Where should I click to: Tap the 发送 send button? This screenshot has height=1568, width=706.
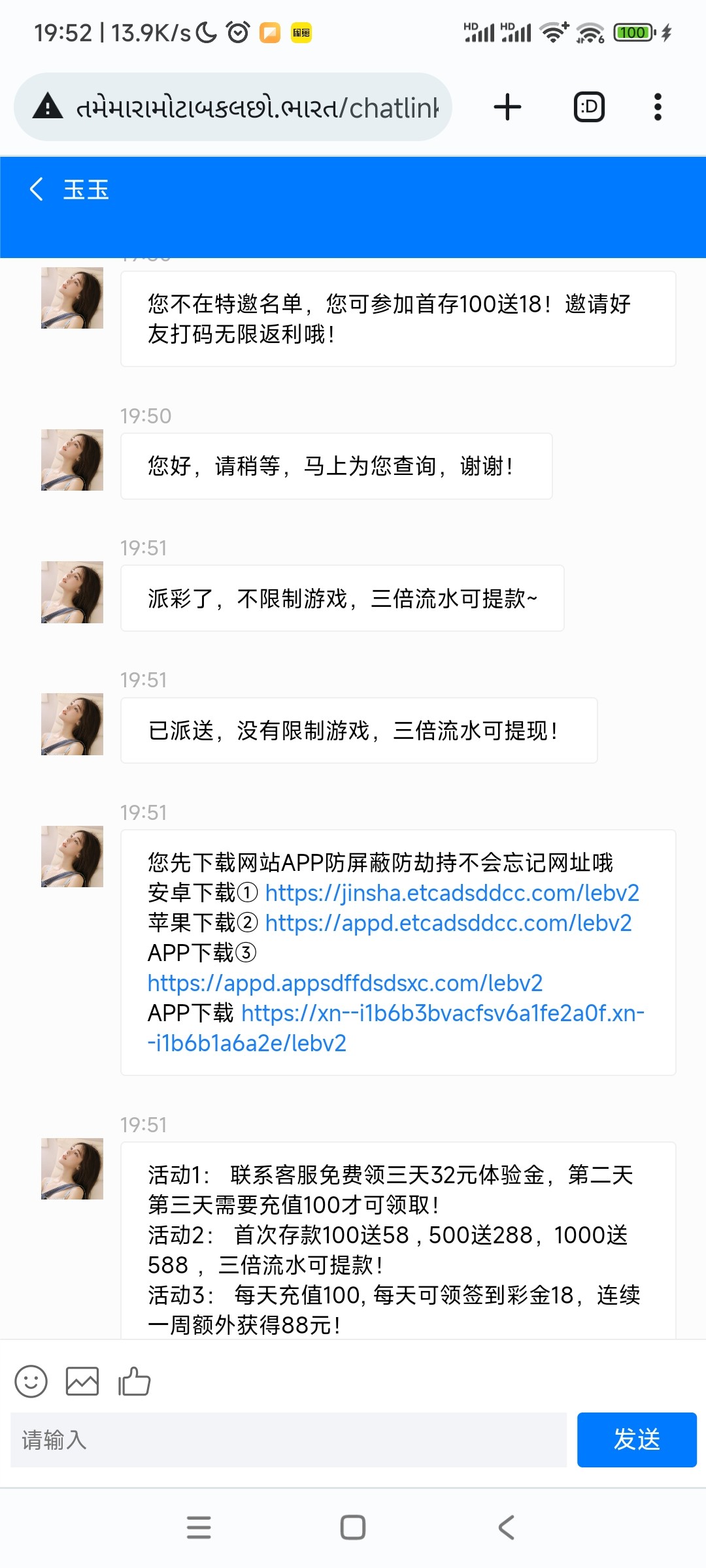click(636, 1440)
